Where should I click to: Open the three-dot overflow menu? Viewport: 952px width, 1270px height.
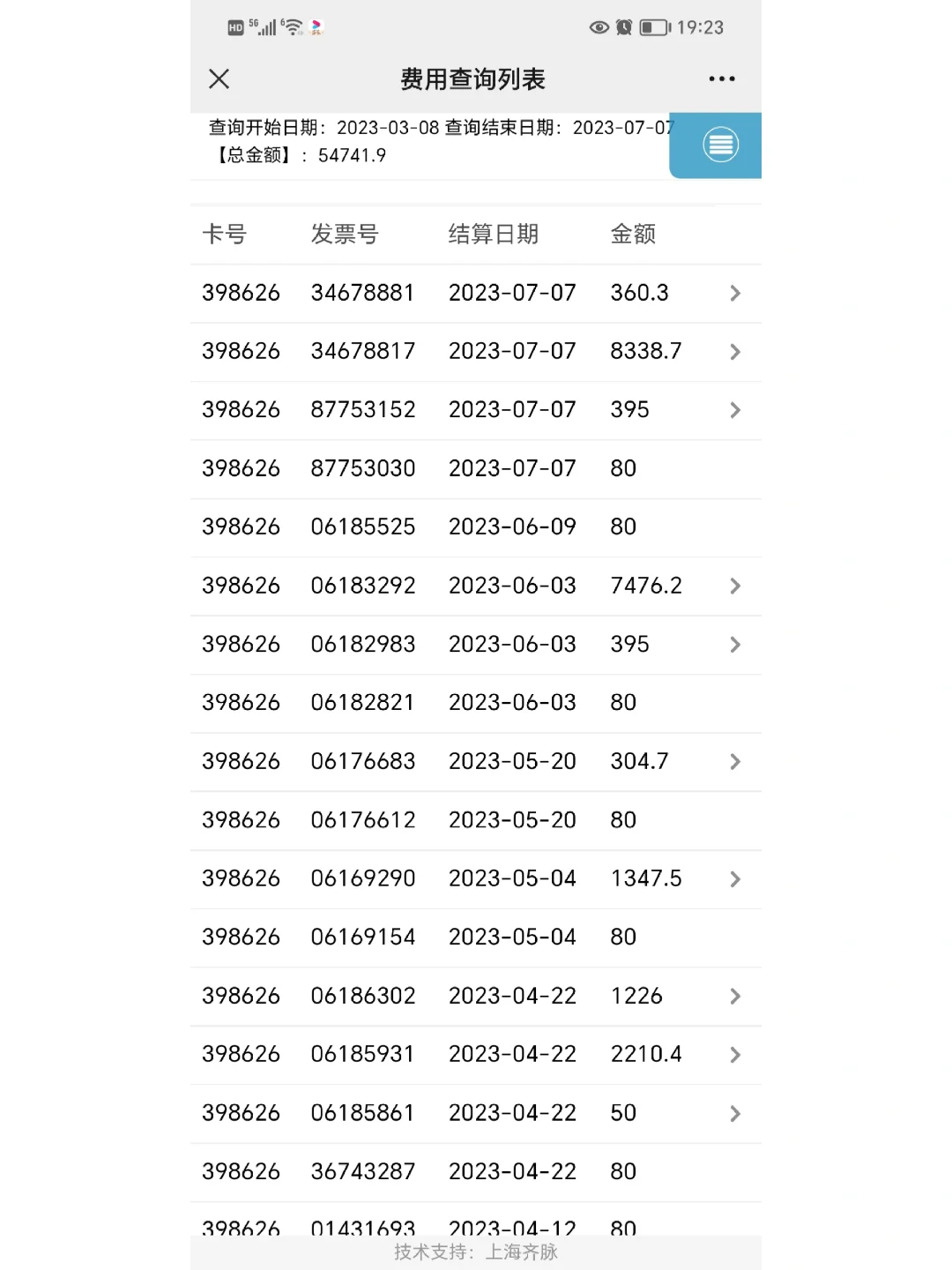tap(721, 79)
